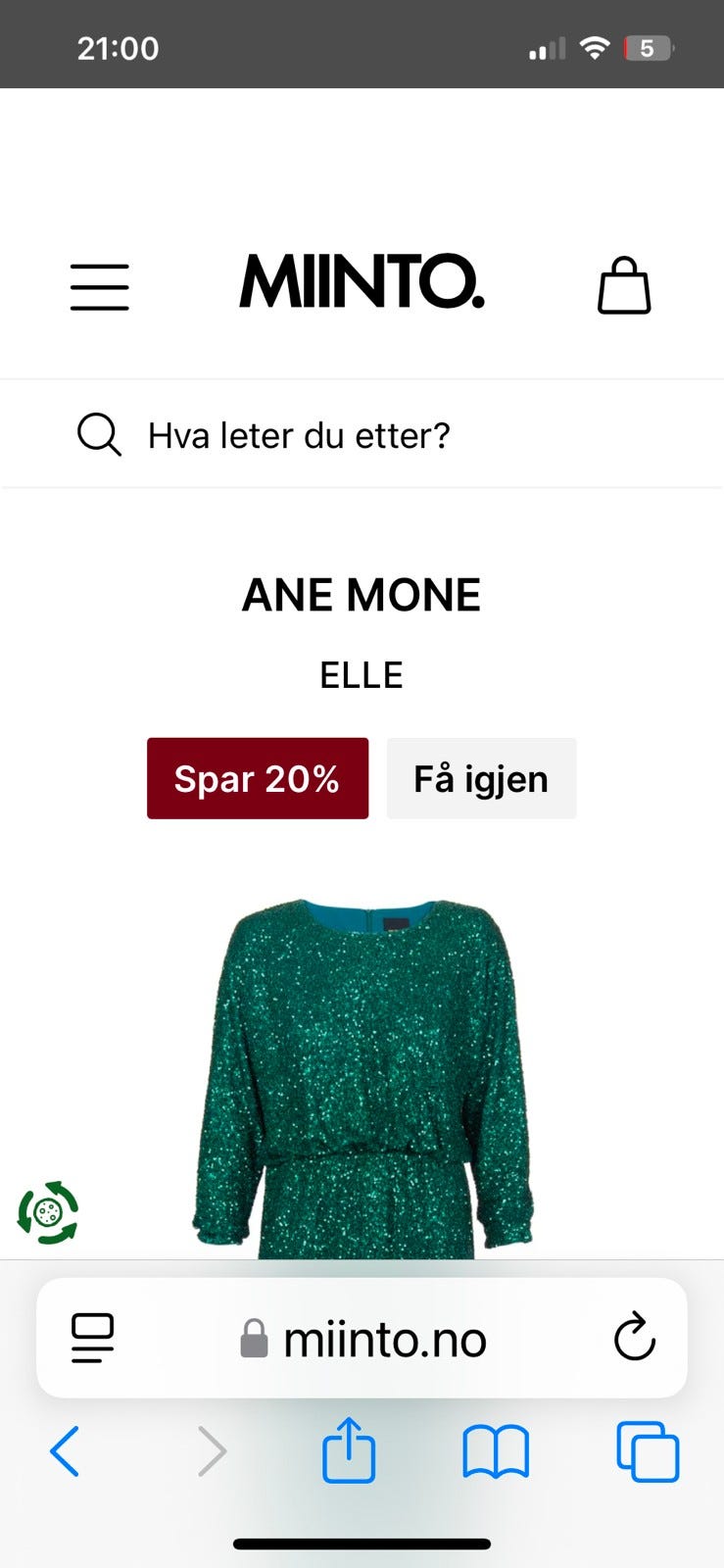Tap the sustainability recycle badge on the image
Image resolution: width=724 pixels, height=1568 pixels.
47,1212
